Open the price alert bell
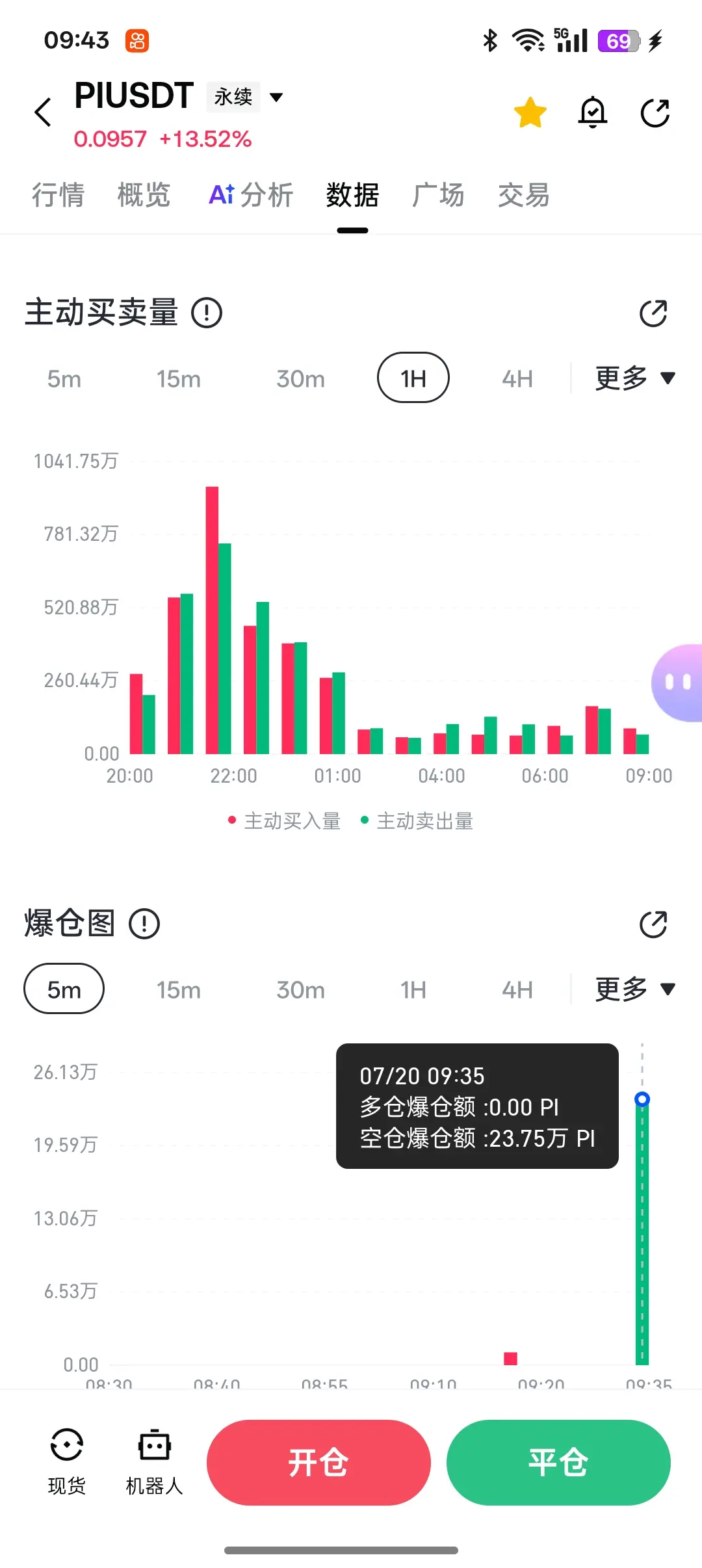The width and height of the screenshot is (702, 1568). pos(593,112)
